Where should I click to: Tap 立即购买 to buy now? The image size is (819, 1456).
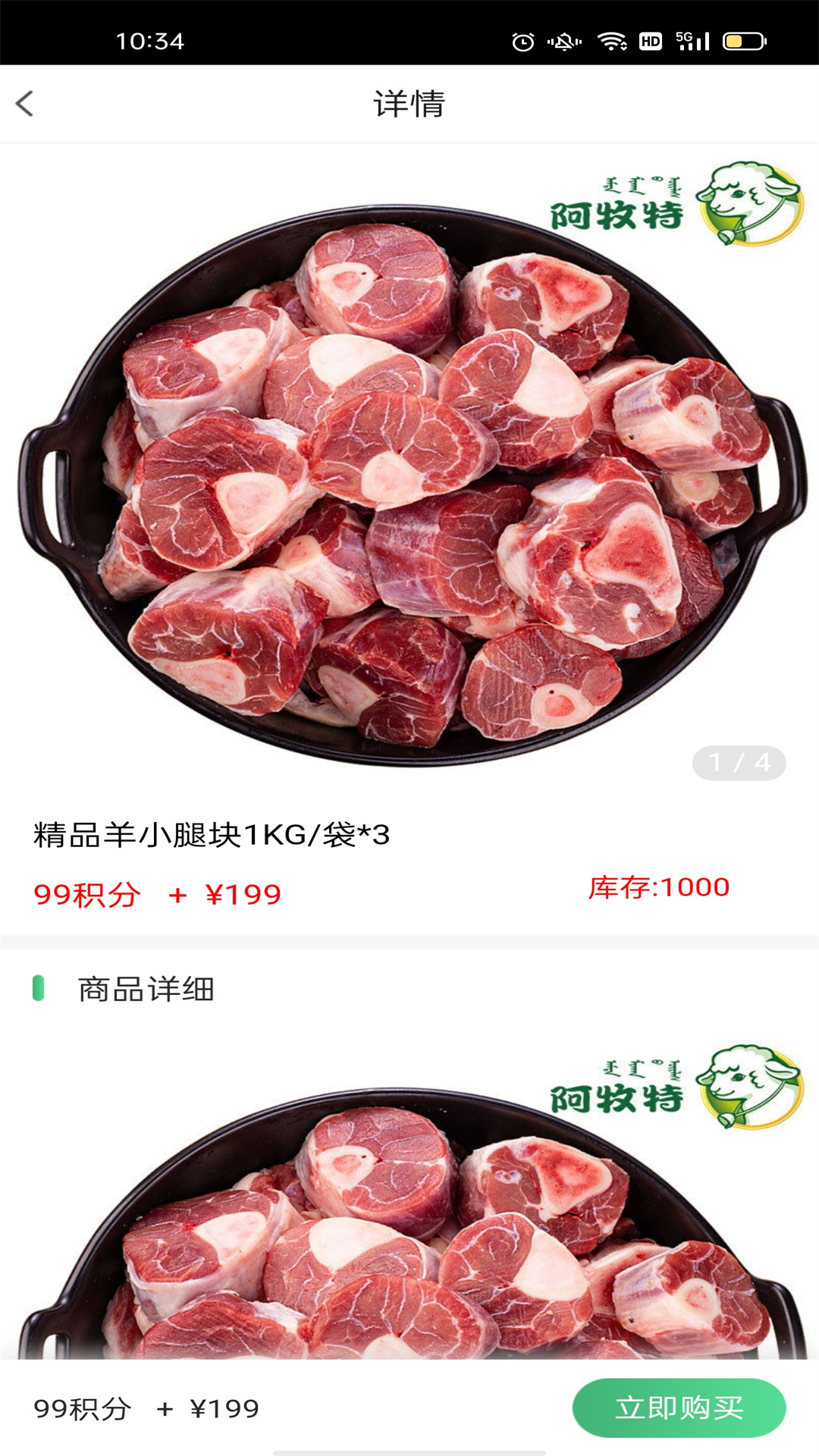[x=679, y=1408]
